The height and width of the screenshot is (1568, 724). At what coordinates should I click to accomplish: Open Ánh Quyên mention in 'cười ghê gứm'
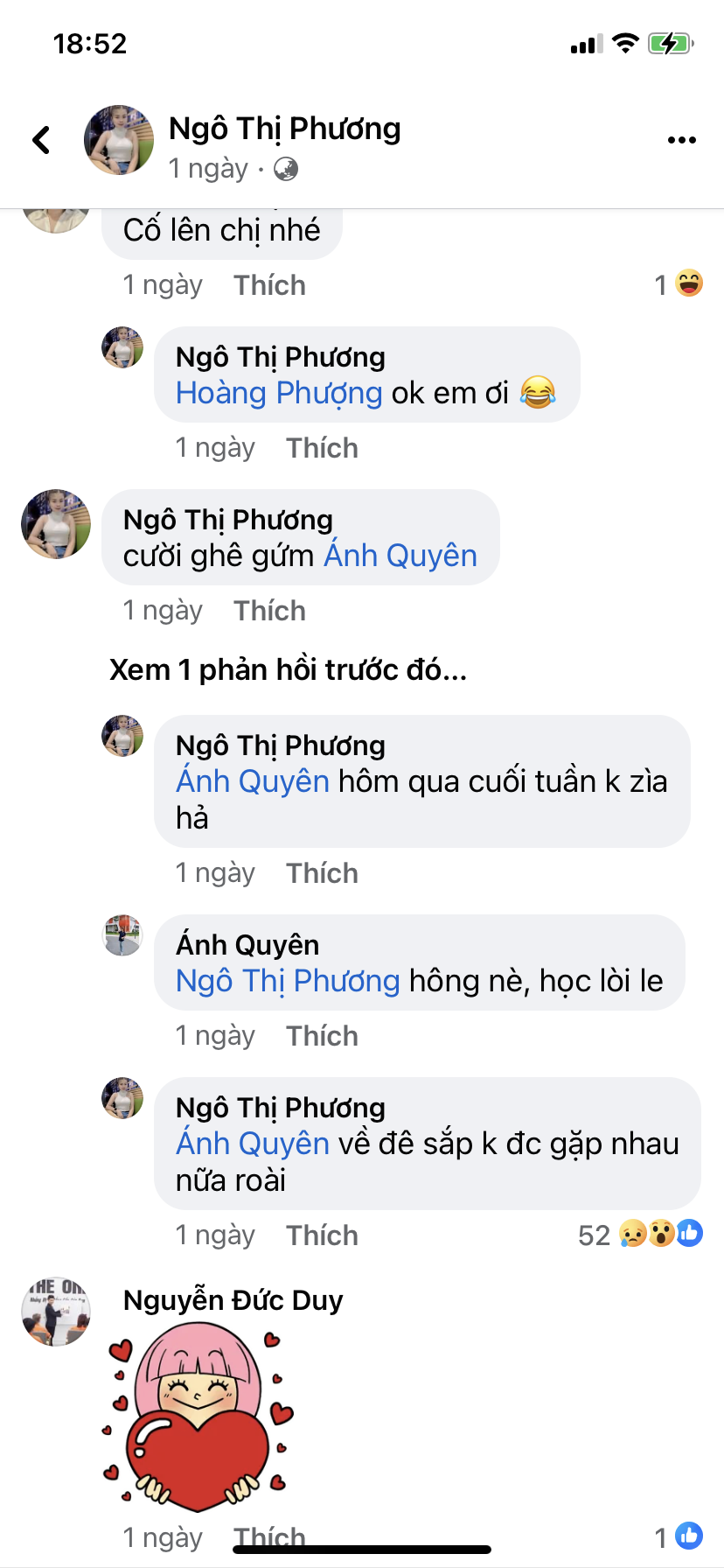click(400, 556)
